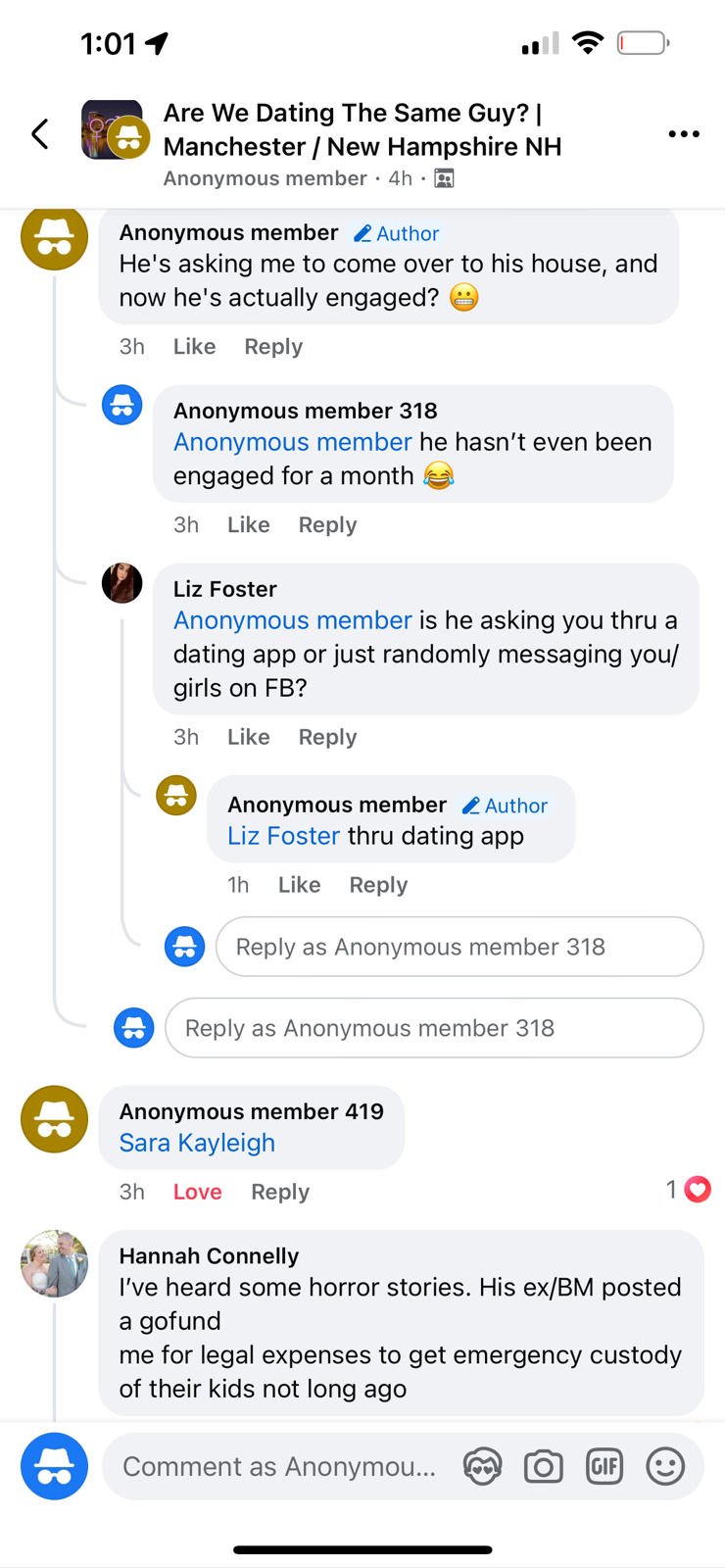The image size is (725, 1568).
Task: Like the author's "thru dating app" reply
Action: (299, 885)
